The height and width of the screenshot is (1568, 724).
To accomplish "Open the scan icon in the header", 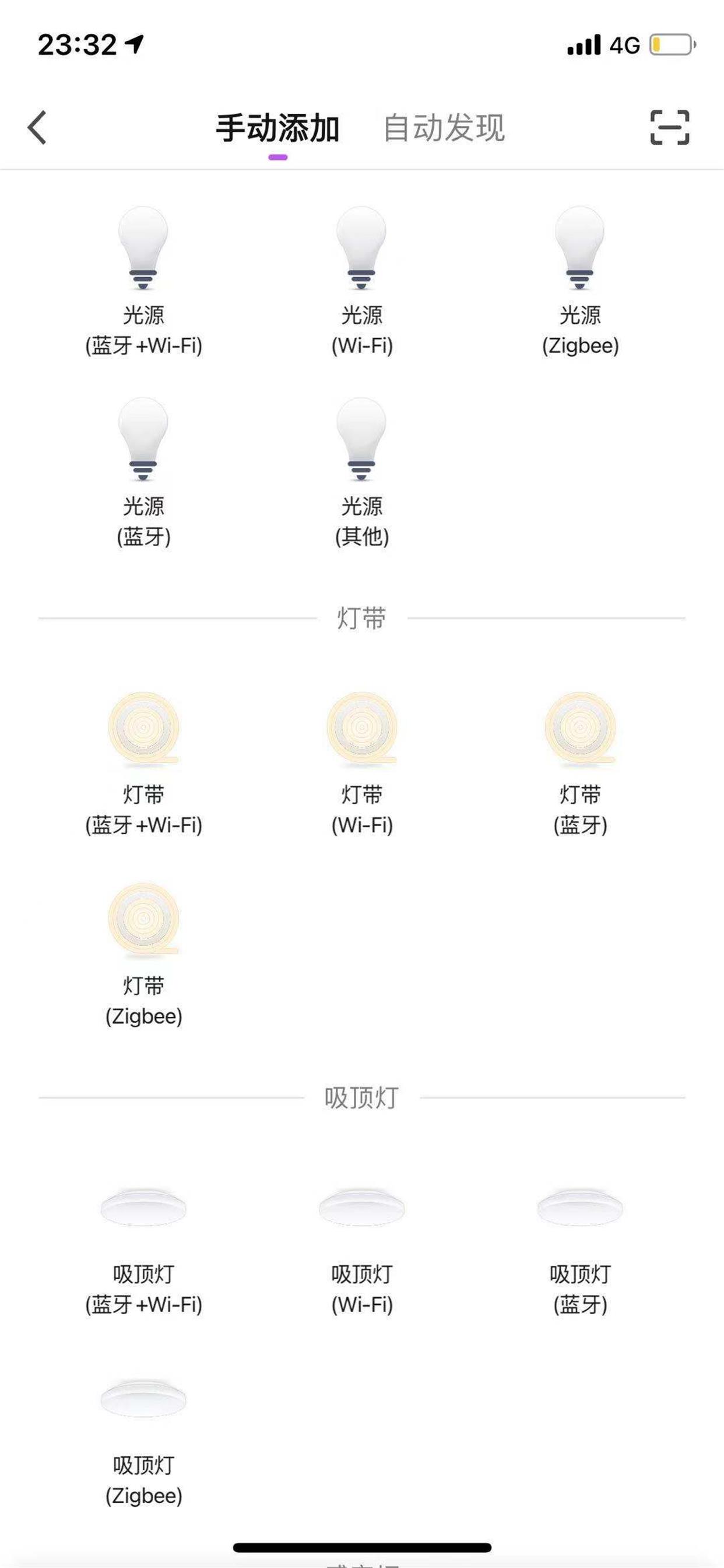I will 669,128.
